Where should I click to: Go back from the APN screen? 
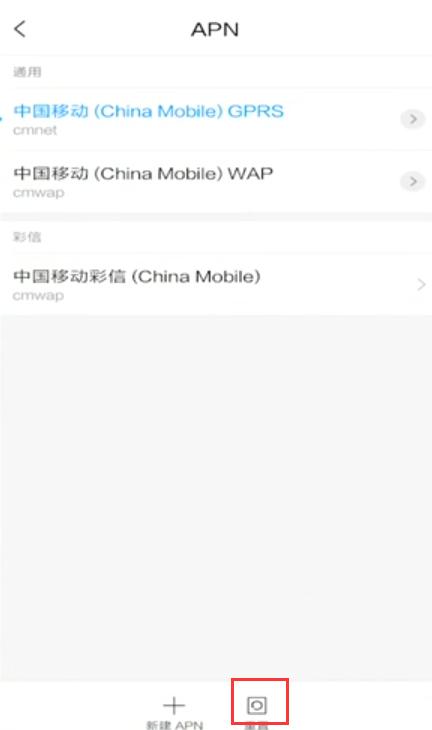pyautogui.click(x=20, y=29)
